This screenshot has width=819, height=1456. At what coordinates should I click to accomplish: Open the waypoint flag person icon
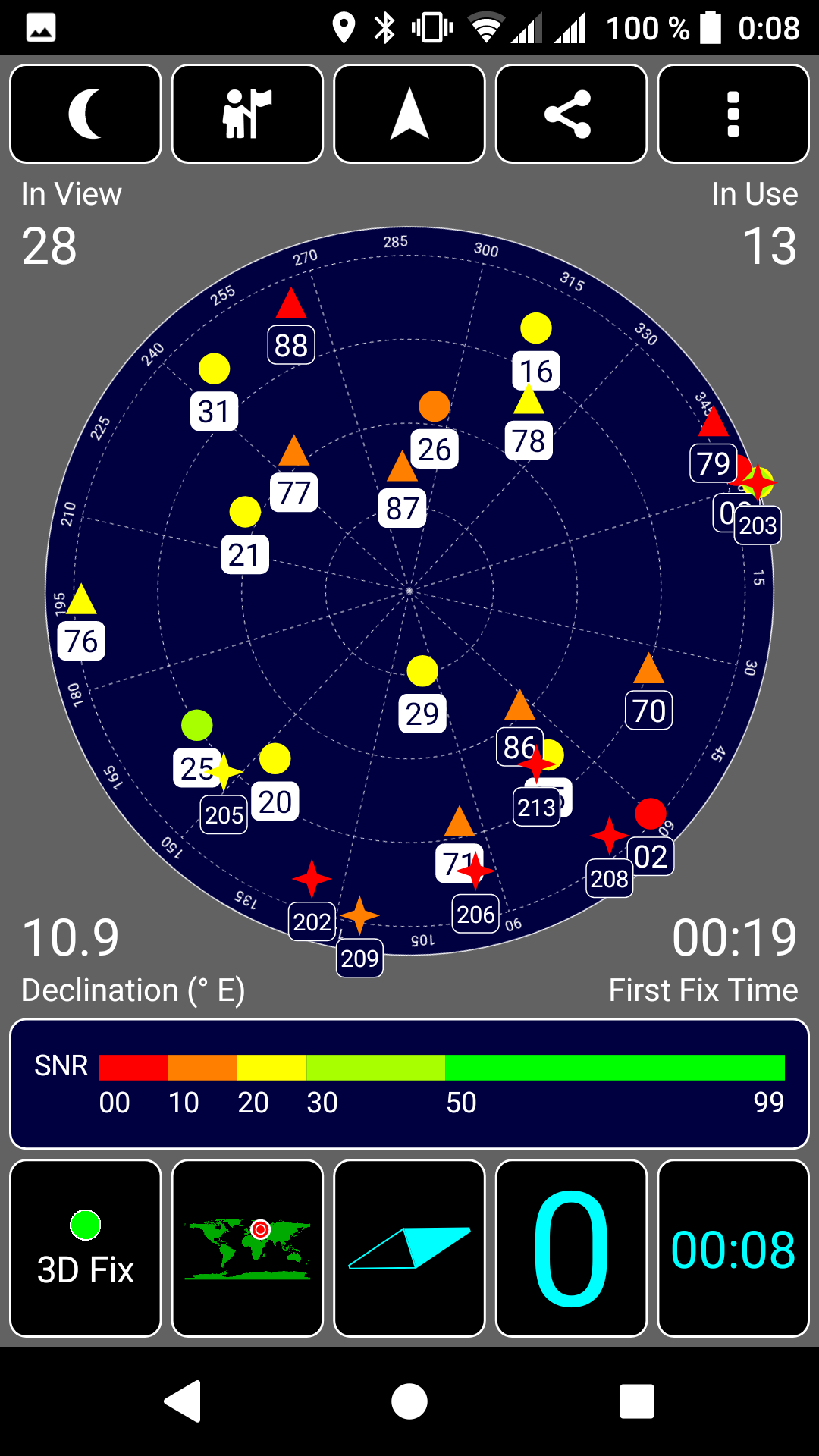(x=247, y=114)
